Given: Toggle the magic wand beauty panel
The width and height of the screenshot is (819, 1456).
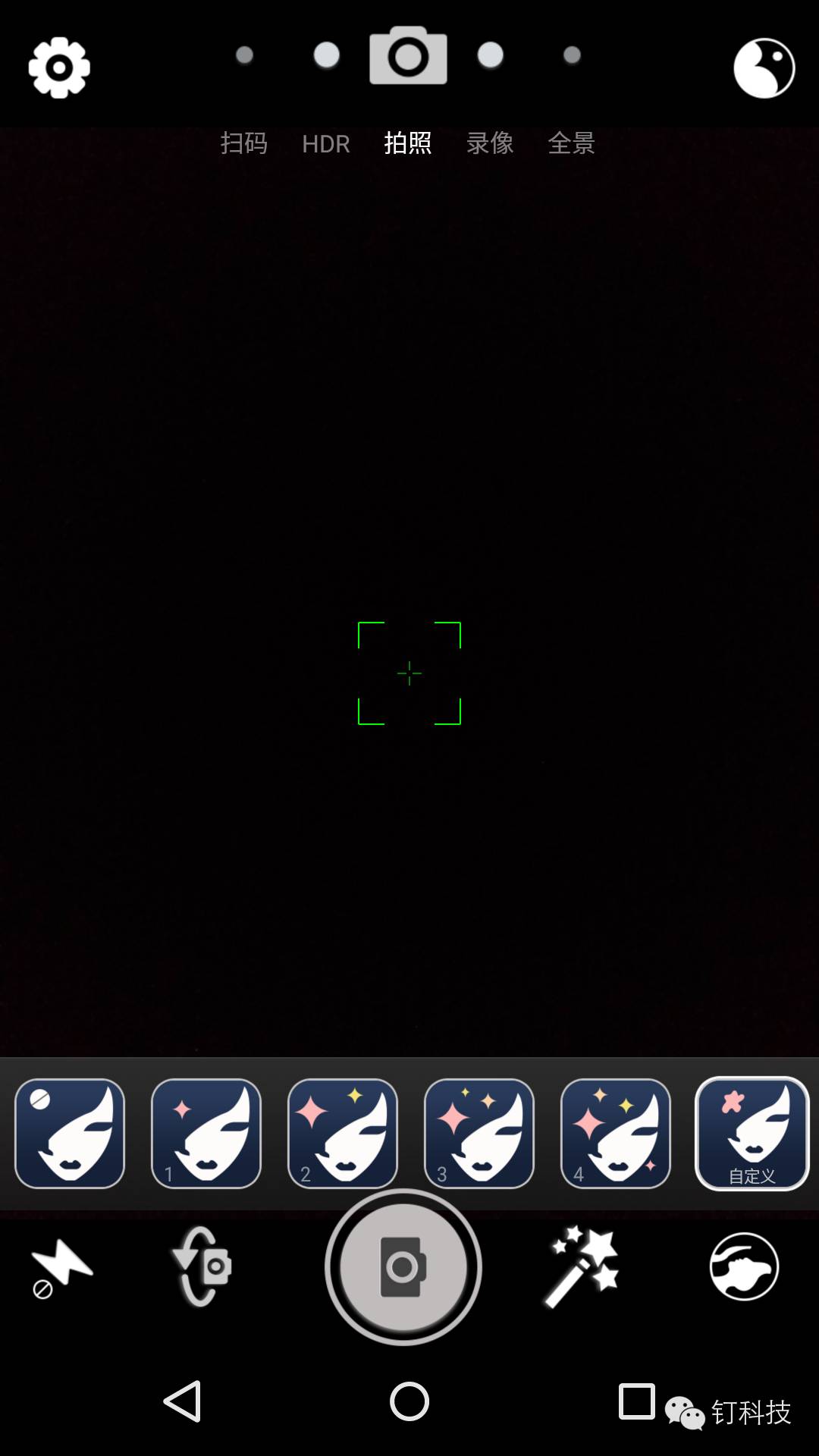Looking at the screenshot, I should [x=582, y=1267].
